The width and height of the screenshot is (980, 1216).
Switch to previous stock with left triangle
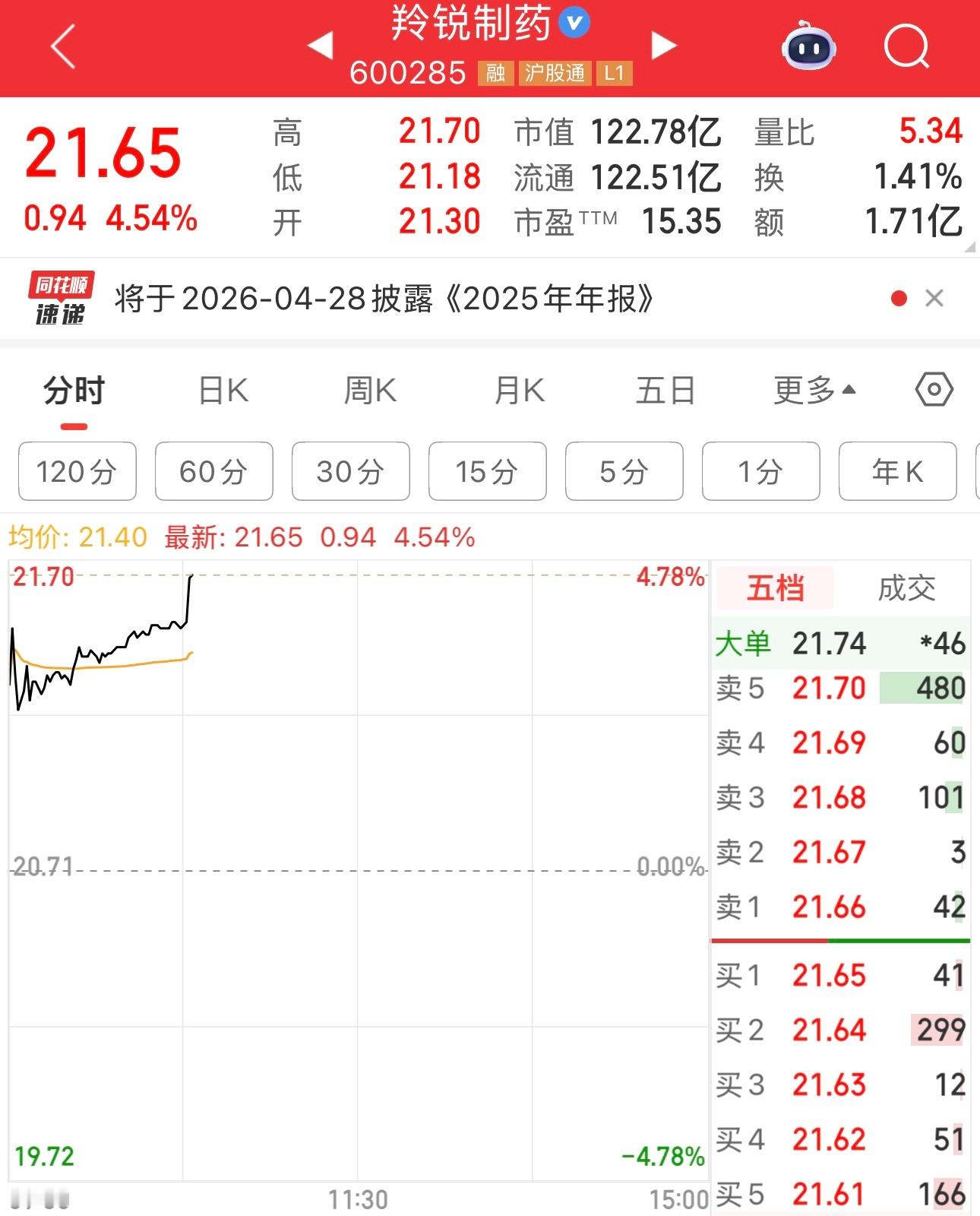[x=322, y=46]
